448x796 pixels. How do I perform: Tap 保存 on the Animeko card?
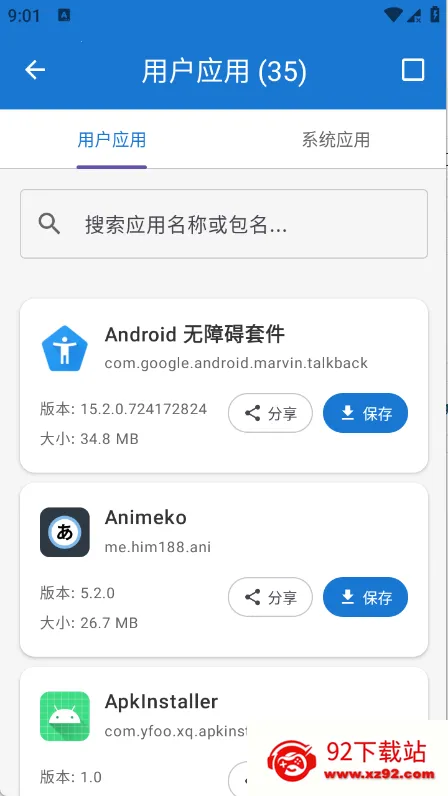365,597
